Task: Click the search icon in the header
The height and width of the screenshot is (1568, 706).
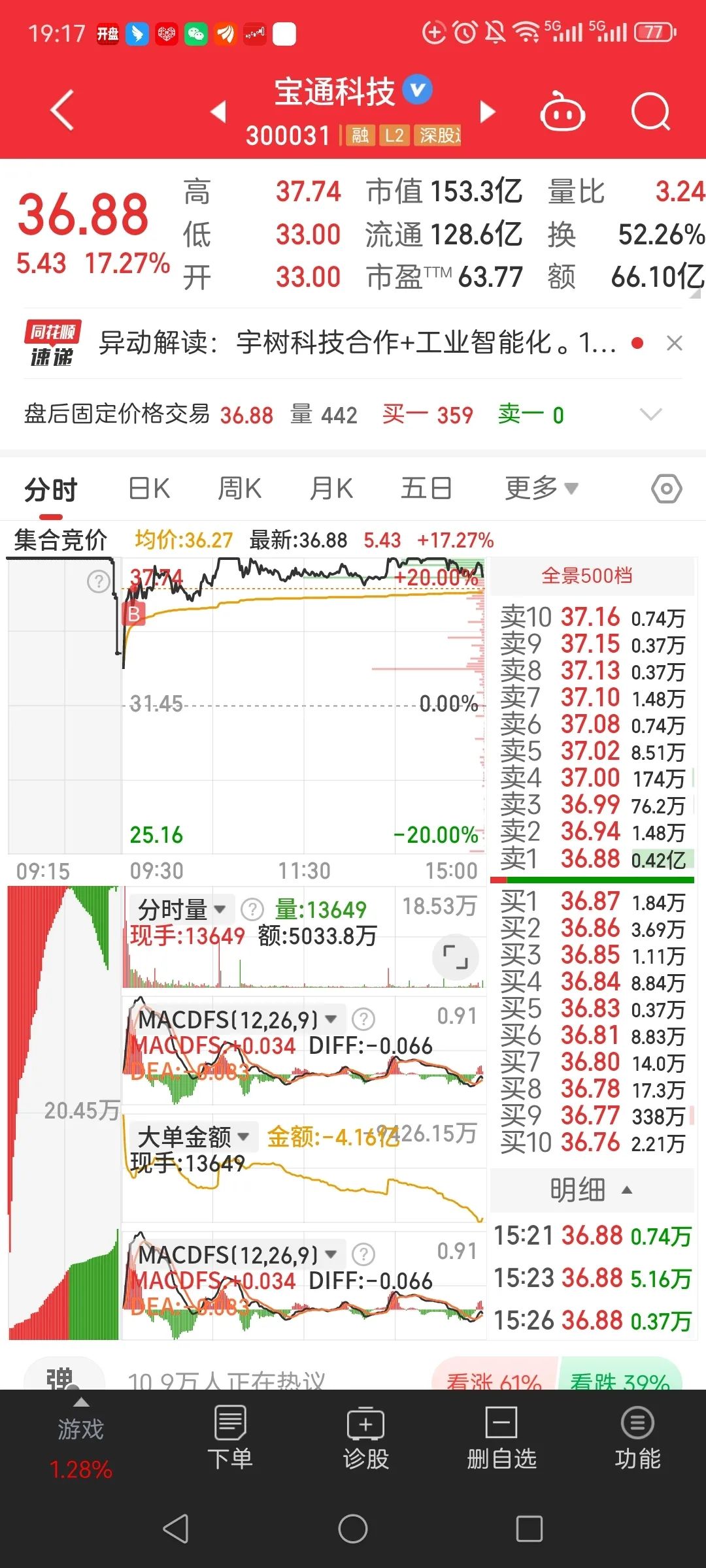Action: click(x=651, y=112)
